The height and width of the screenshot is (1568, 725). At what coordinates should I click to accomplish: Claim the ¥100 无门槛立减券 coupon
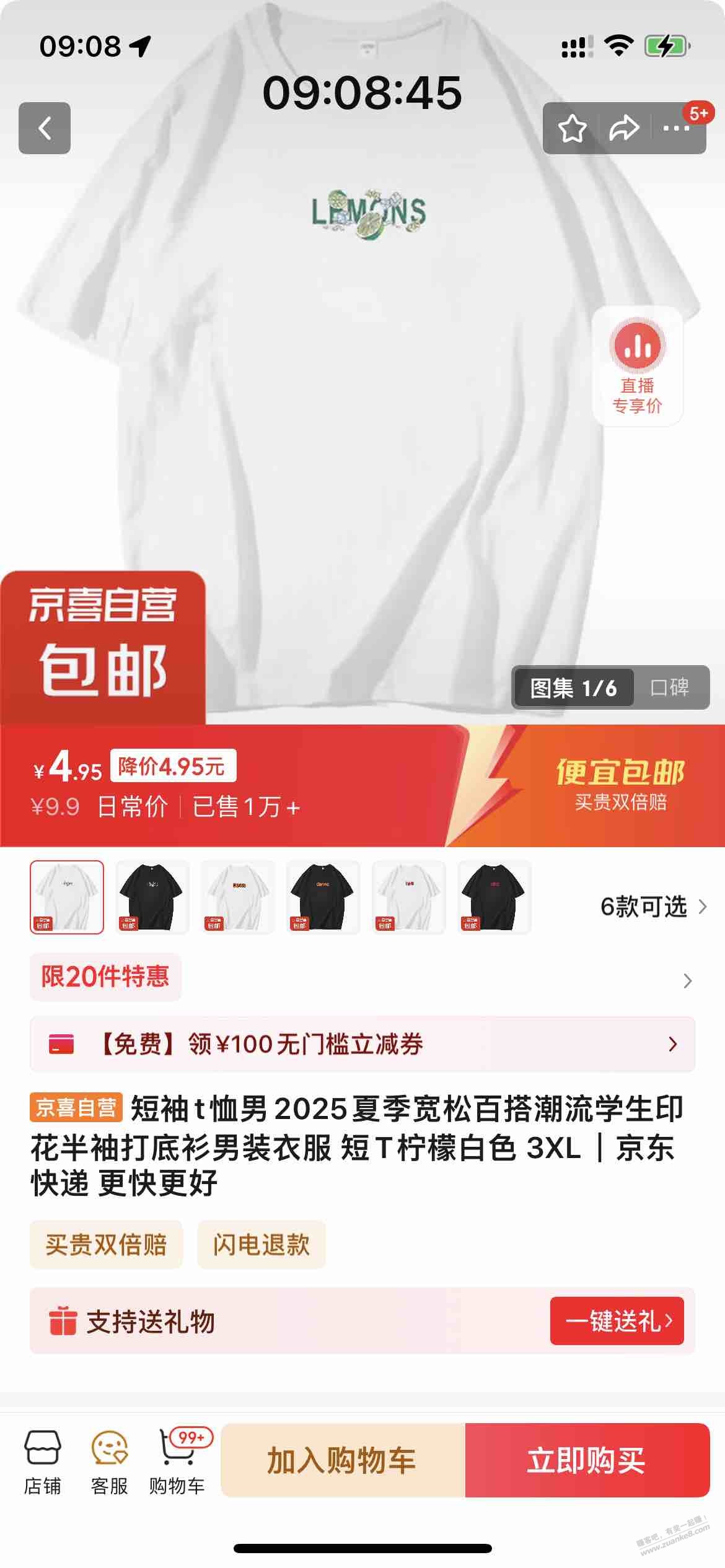[x=362, y=1044]
